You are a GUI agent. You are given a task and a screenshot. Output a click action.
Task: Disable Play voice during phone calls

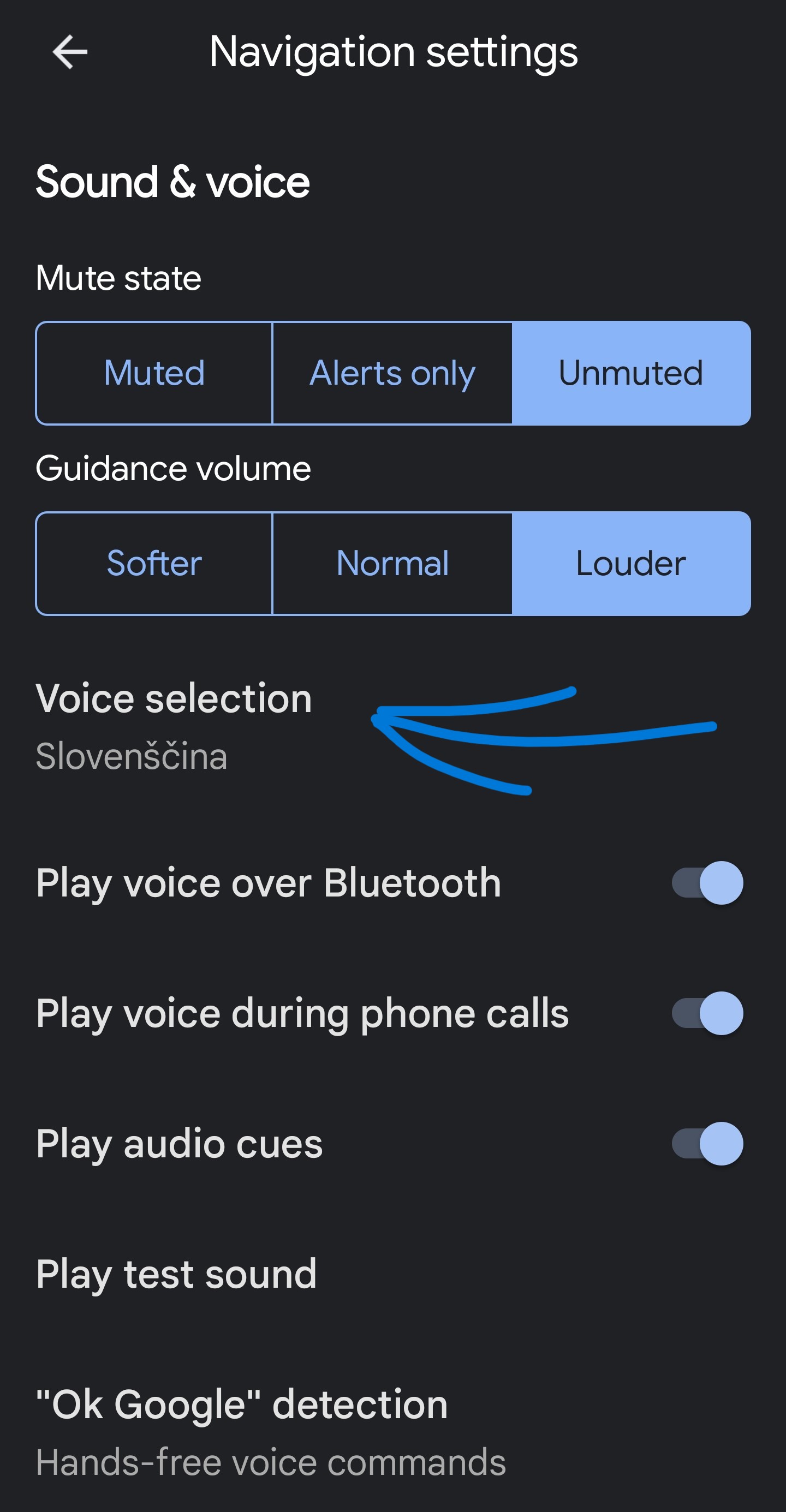tap(707, 1013)
